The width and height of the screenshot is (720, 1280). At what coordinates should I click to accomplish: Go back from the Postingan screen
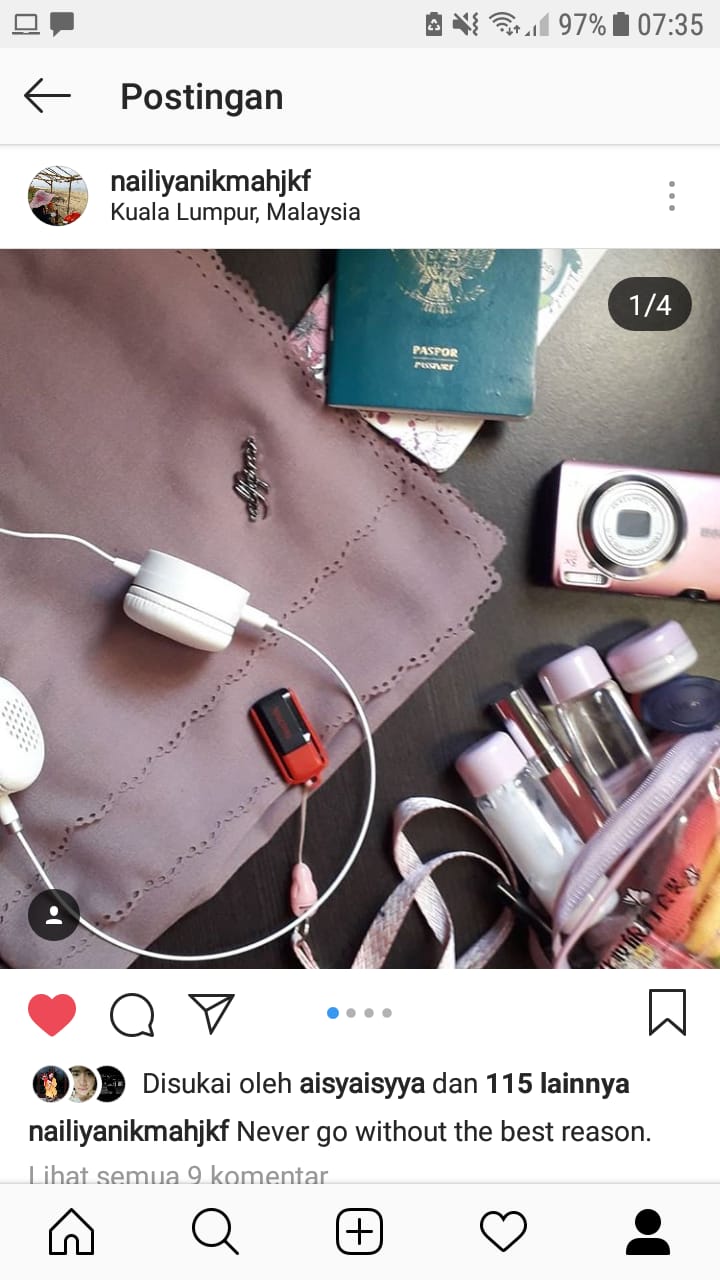pyautogui.click(x=47, y=96)
